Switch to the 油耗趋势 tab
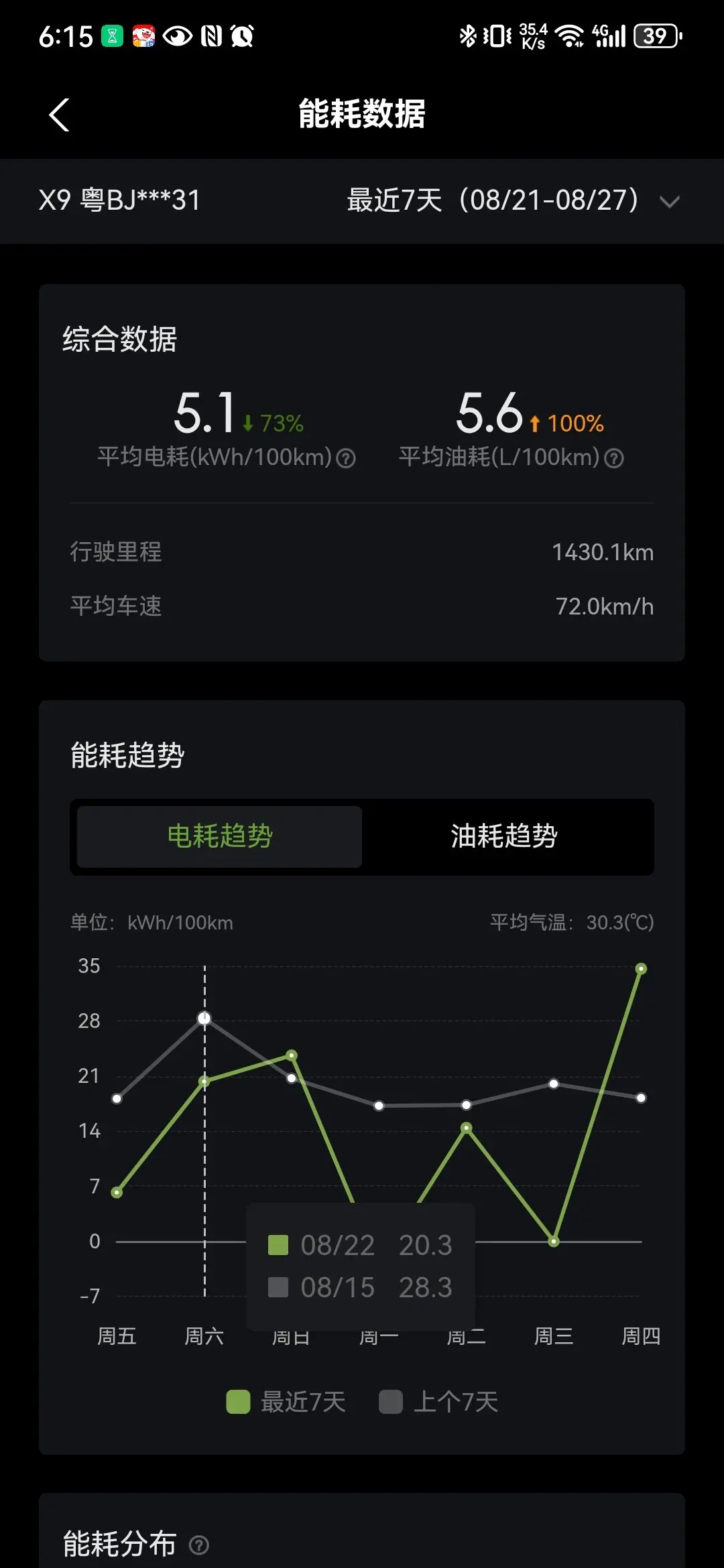 pos(504,836)
